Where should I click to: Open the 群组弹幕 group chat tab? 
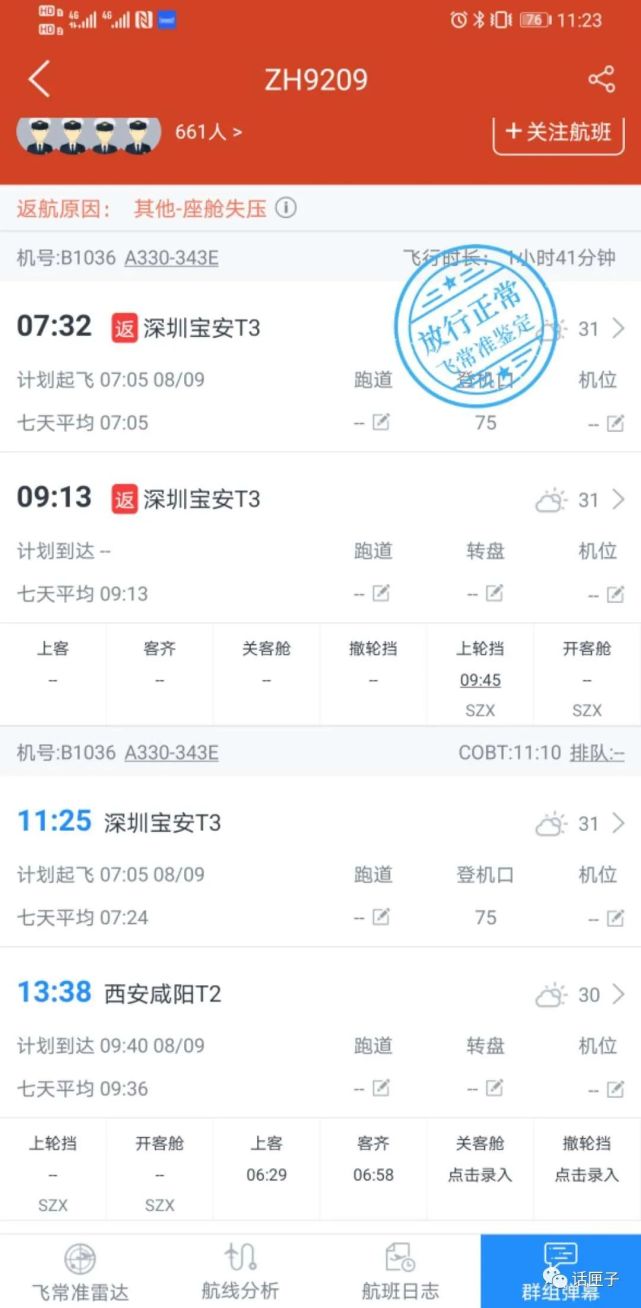tap(560, 1271)
